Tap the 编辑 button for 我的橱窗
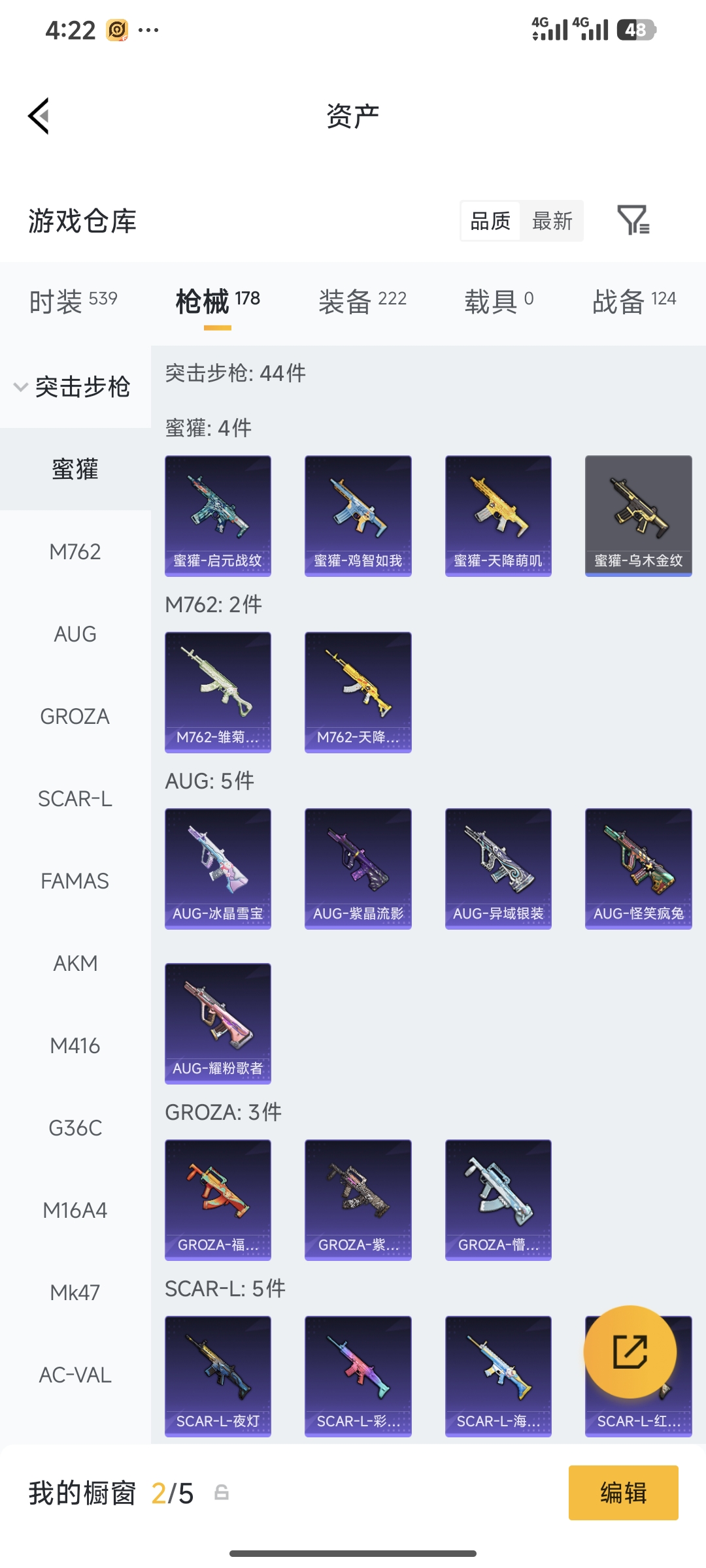706x1568 pixels. pyautogui.click(x=623, y=1493)
